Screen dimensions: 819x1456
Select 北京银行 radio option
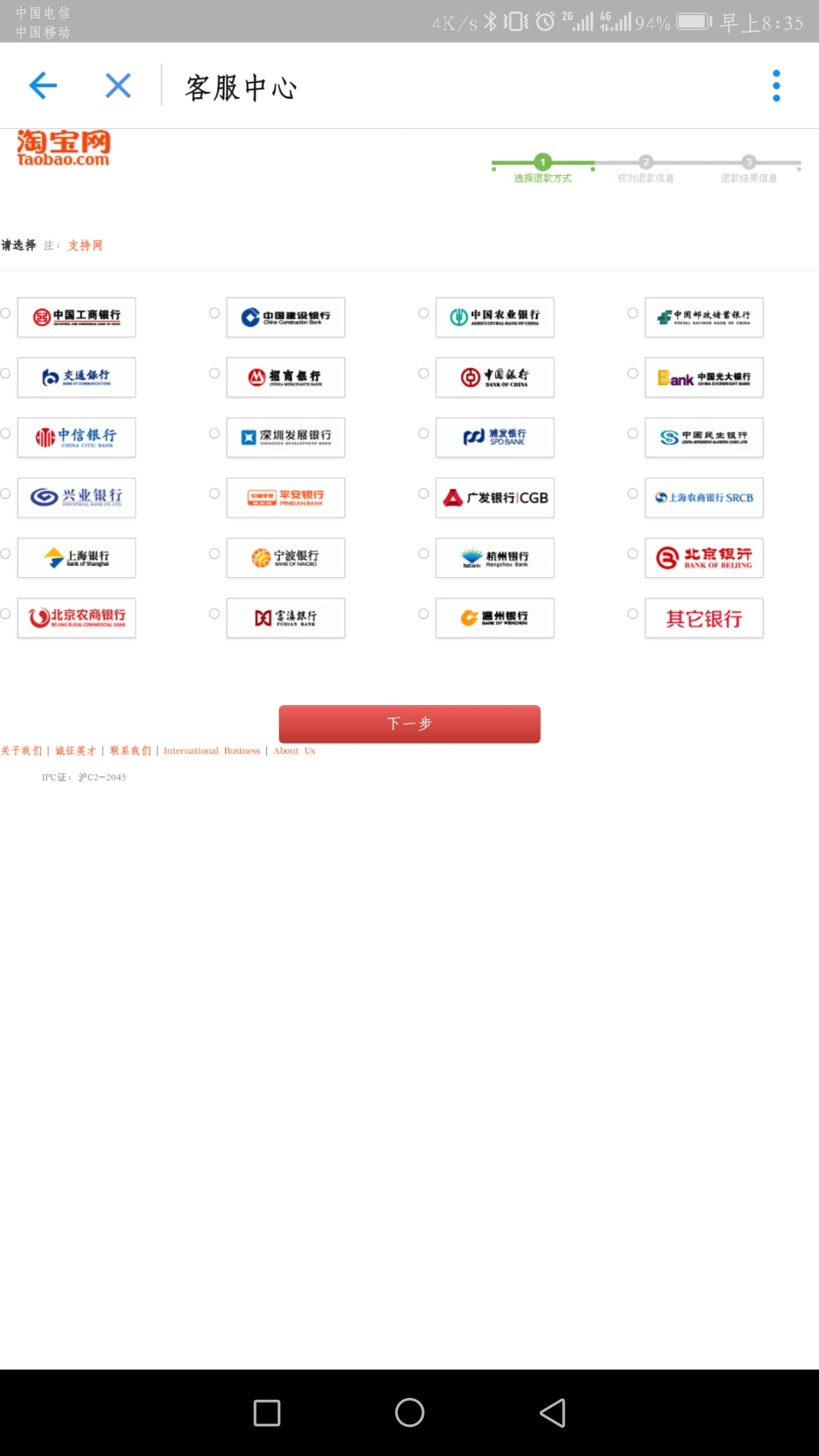[x=633, y=554]
